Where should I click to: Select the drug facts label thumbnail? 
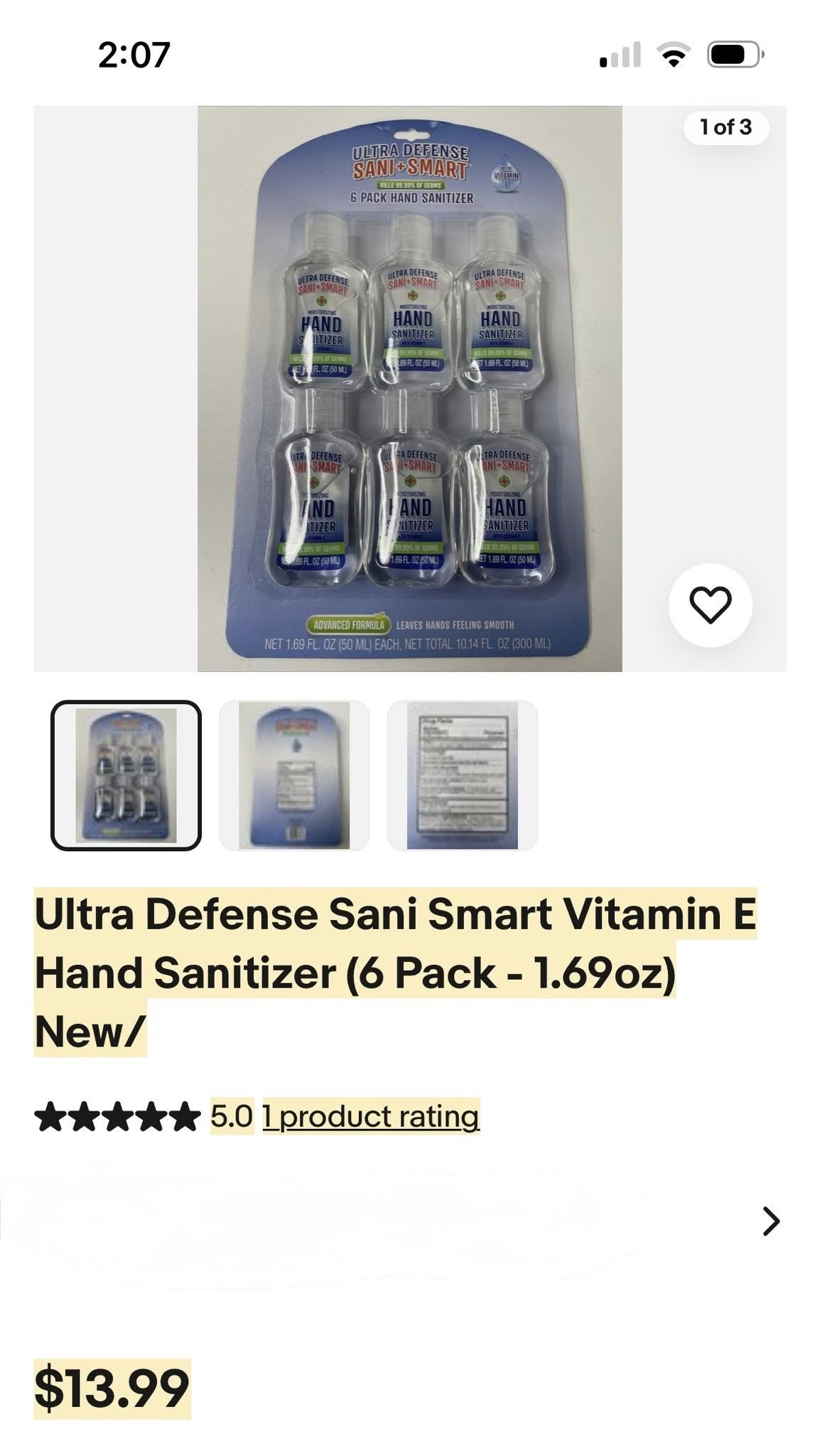[x=460, y=775]
